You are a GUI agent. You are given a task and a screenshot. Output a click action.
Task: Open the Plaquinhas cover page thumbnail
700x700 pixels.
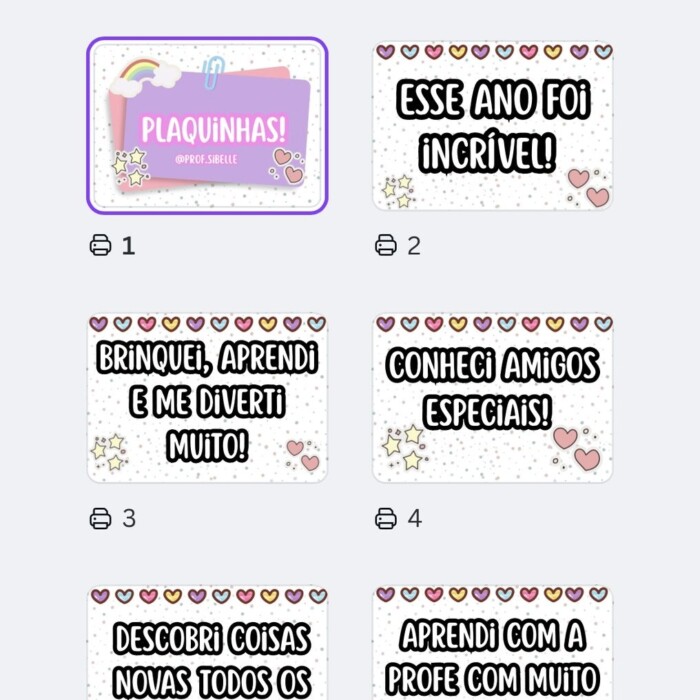[x=207, y=126]
